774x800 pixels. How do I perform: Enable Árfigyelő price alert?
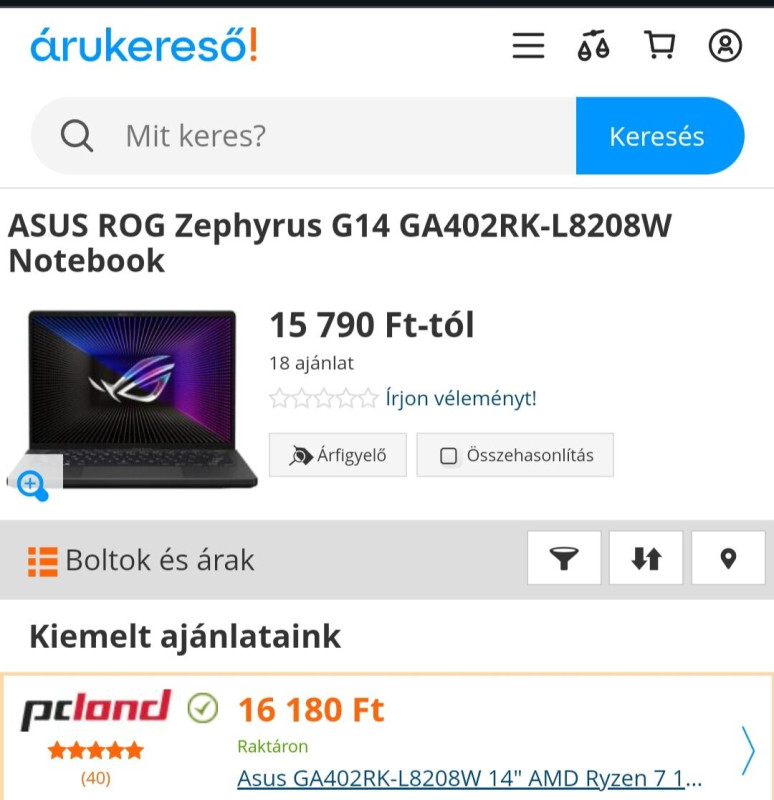click(x=337, y=455)
